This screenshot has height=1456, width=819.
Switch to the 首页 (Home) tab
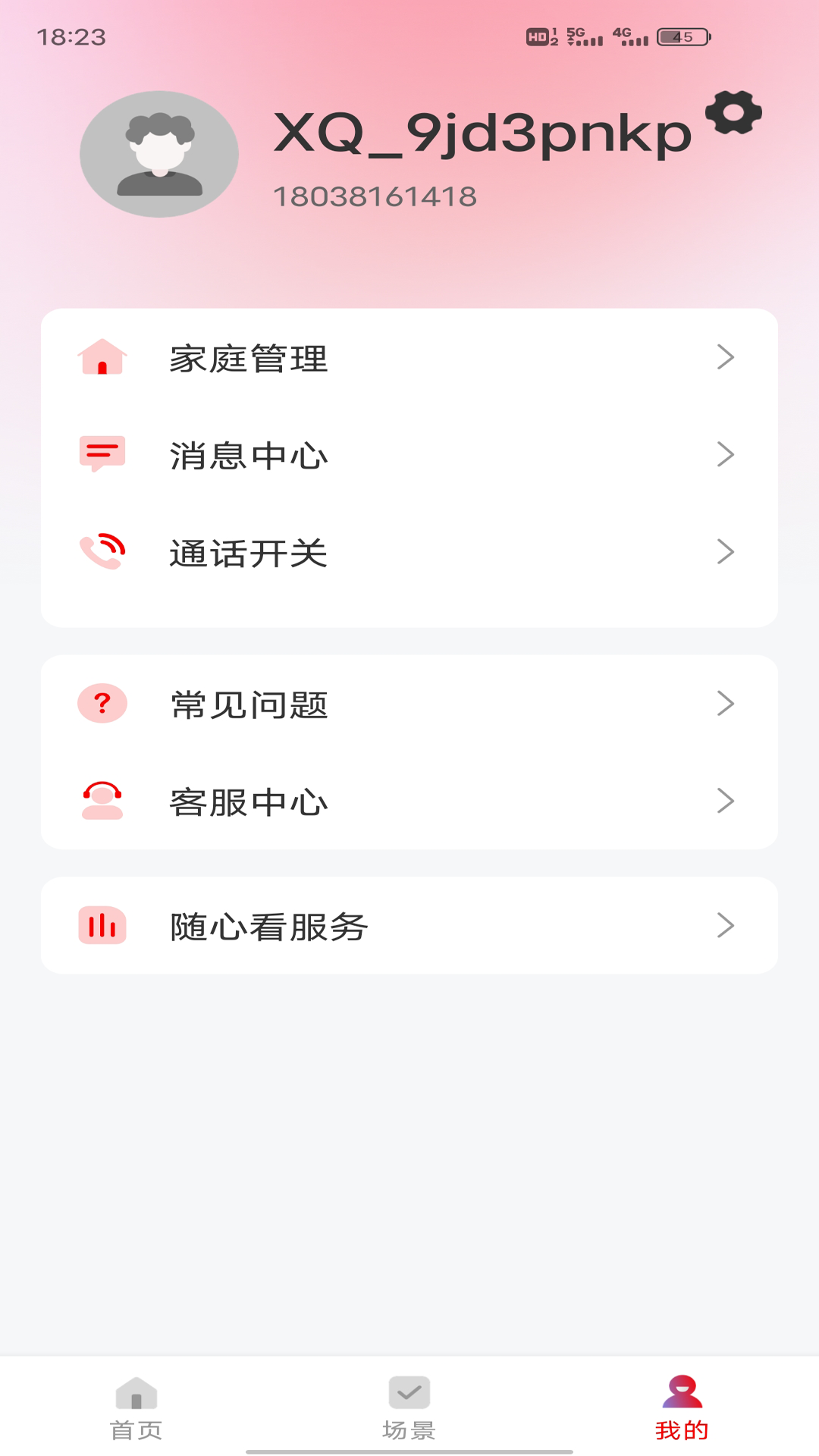pyautogui.click(x=136, y=1407)
